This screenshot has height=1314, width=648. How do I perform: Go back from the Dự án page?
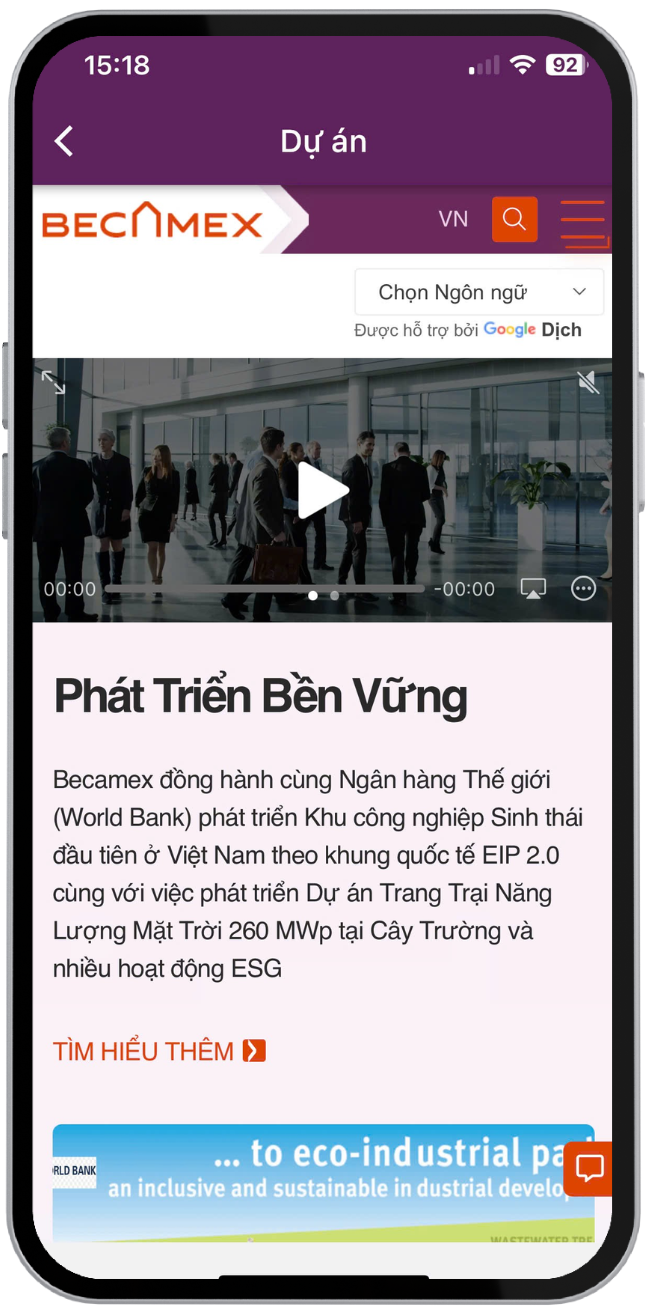coord(65,141)
